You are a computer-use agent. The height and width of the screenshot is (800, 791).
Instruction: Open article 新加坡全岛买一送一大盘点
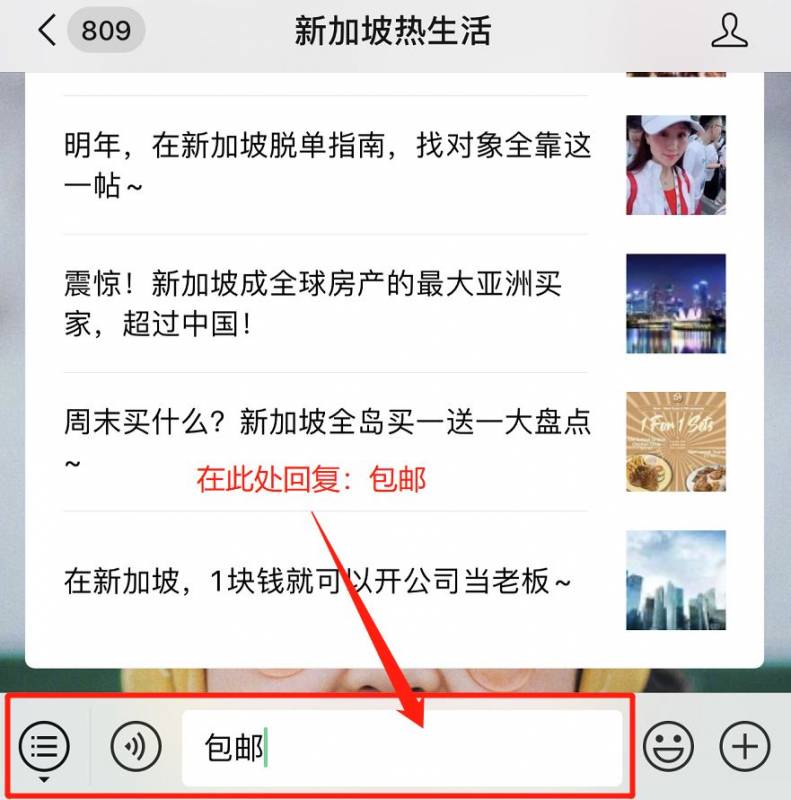[x=328, y=441]
